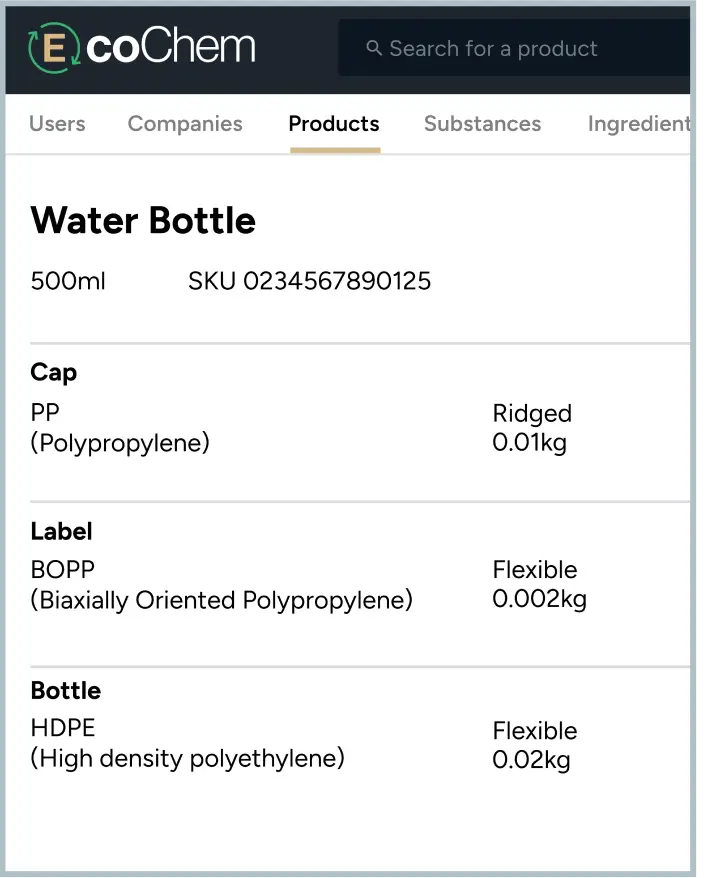Switch to the Ingredients tab
Viewport: 726px width, 878px height.
[638, 124]
